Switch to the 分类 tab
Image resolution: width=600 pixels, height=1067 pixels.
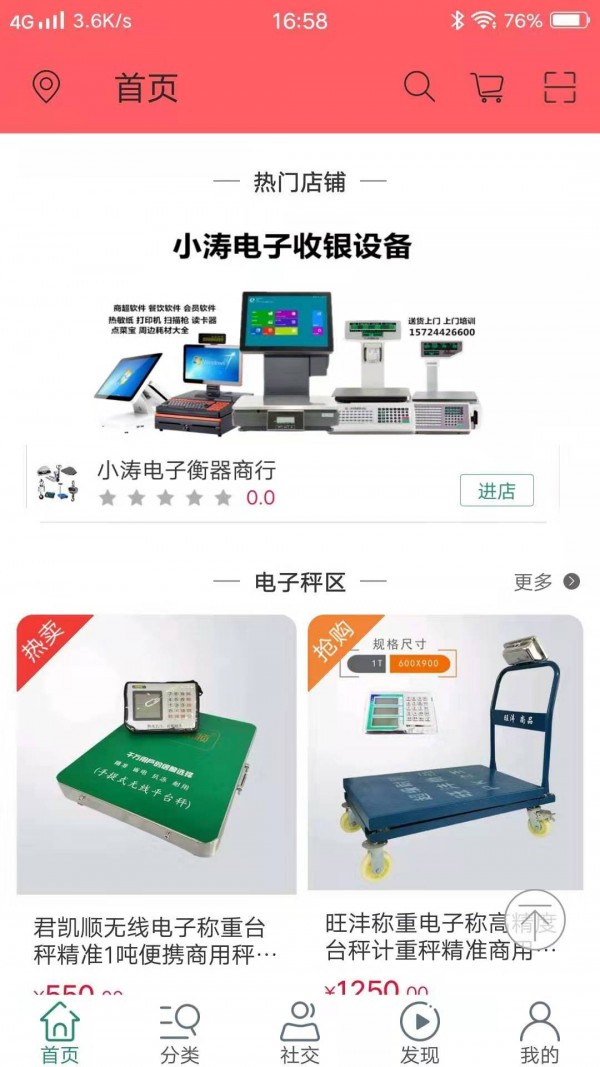coord(180,1033)
